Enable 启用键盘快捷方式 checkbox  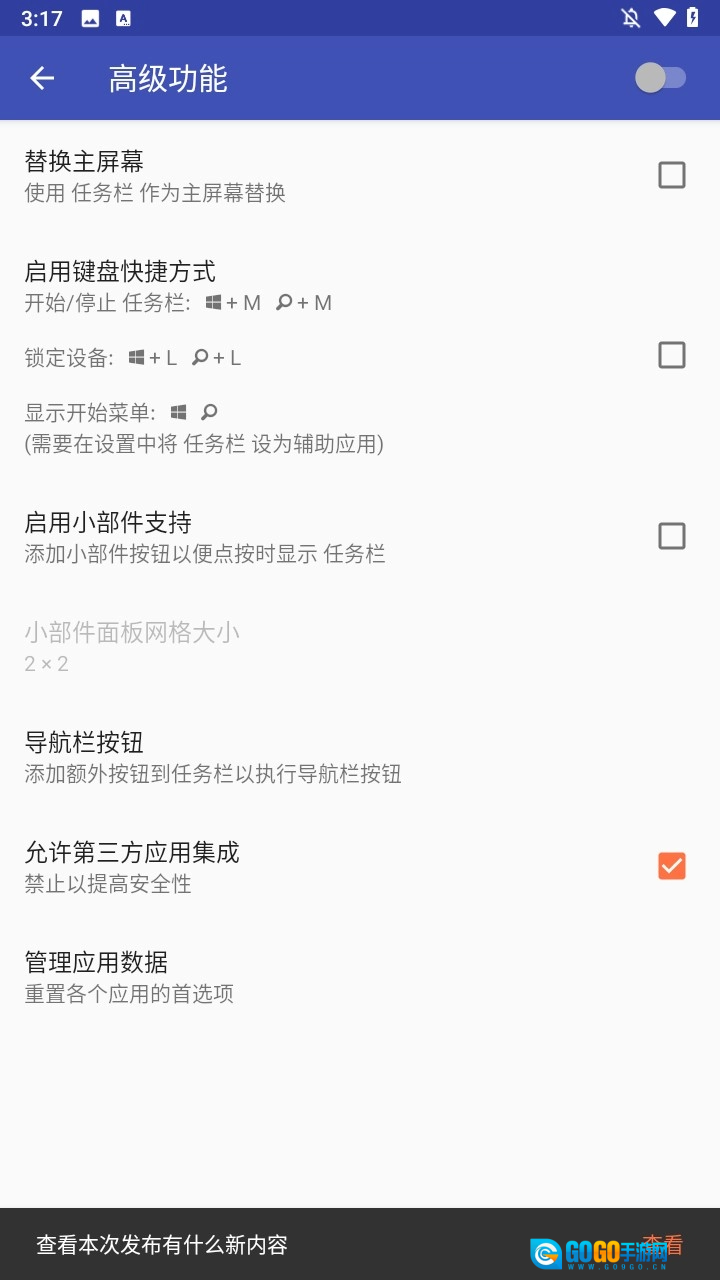(671, 355)
